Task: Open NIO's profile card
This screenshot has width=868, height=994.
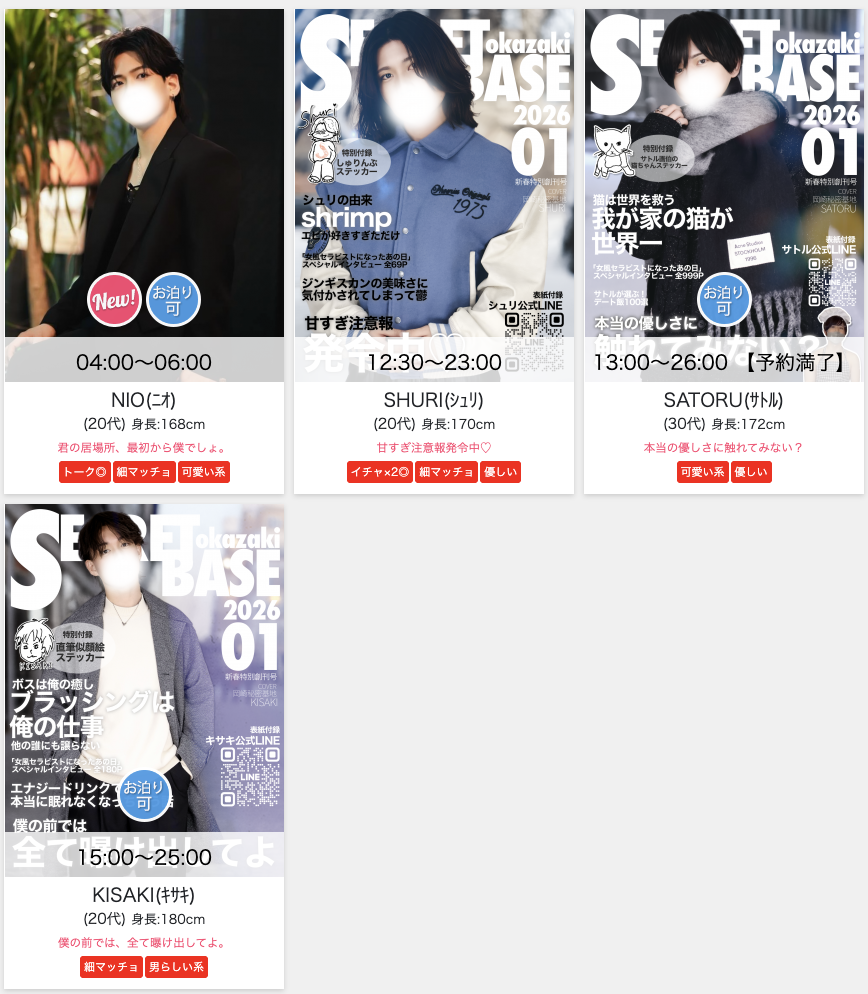Action: coord(144,200)
